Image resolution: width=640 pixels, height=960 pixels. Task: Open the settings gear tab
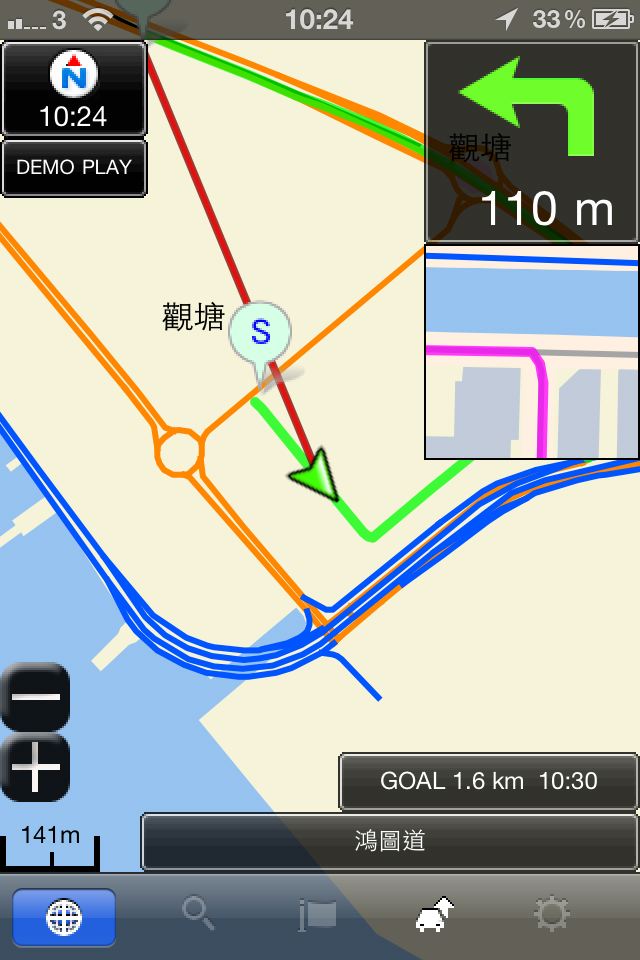[x=551, y=916]
